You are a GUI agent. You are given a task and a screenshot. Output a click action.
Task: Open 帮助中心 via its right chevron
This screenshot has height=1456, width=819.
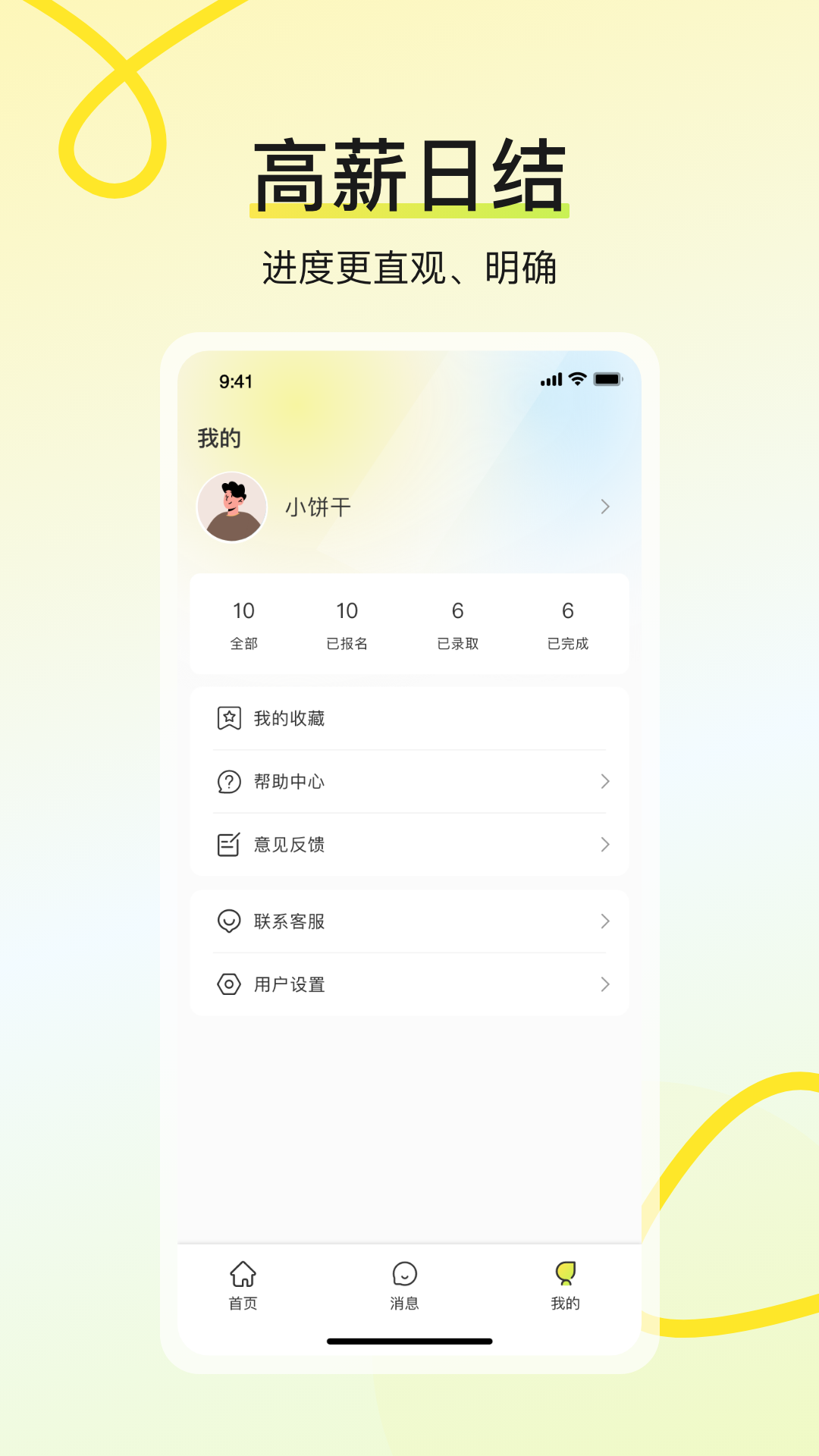(x=604, y=782)
